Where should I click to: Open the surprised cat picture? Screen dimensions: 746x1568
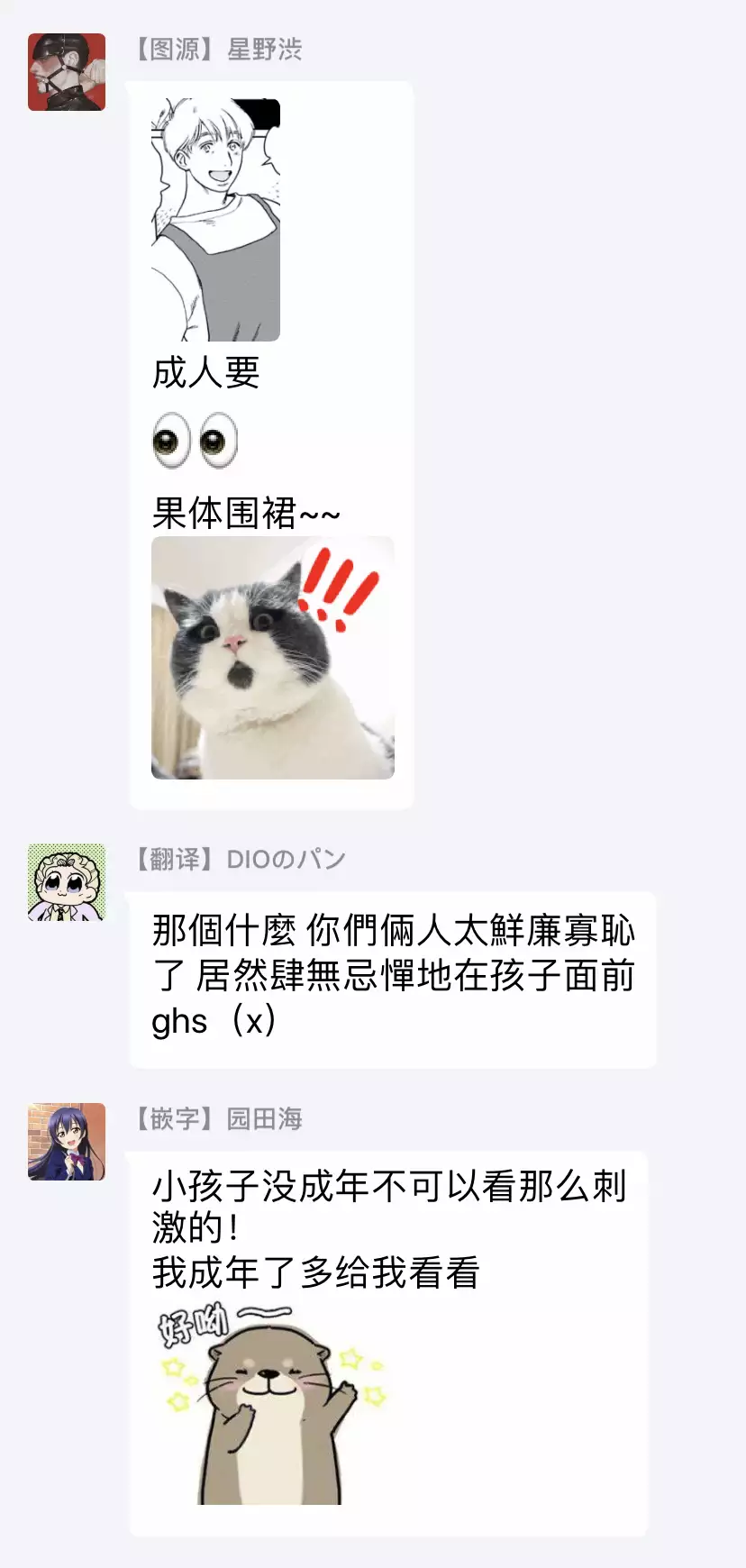point(272,658)
